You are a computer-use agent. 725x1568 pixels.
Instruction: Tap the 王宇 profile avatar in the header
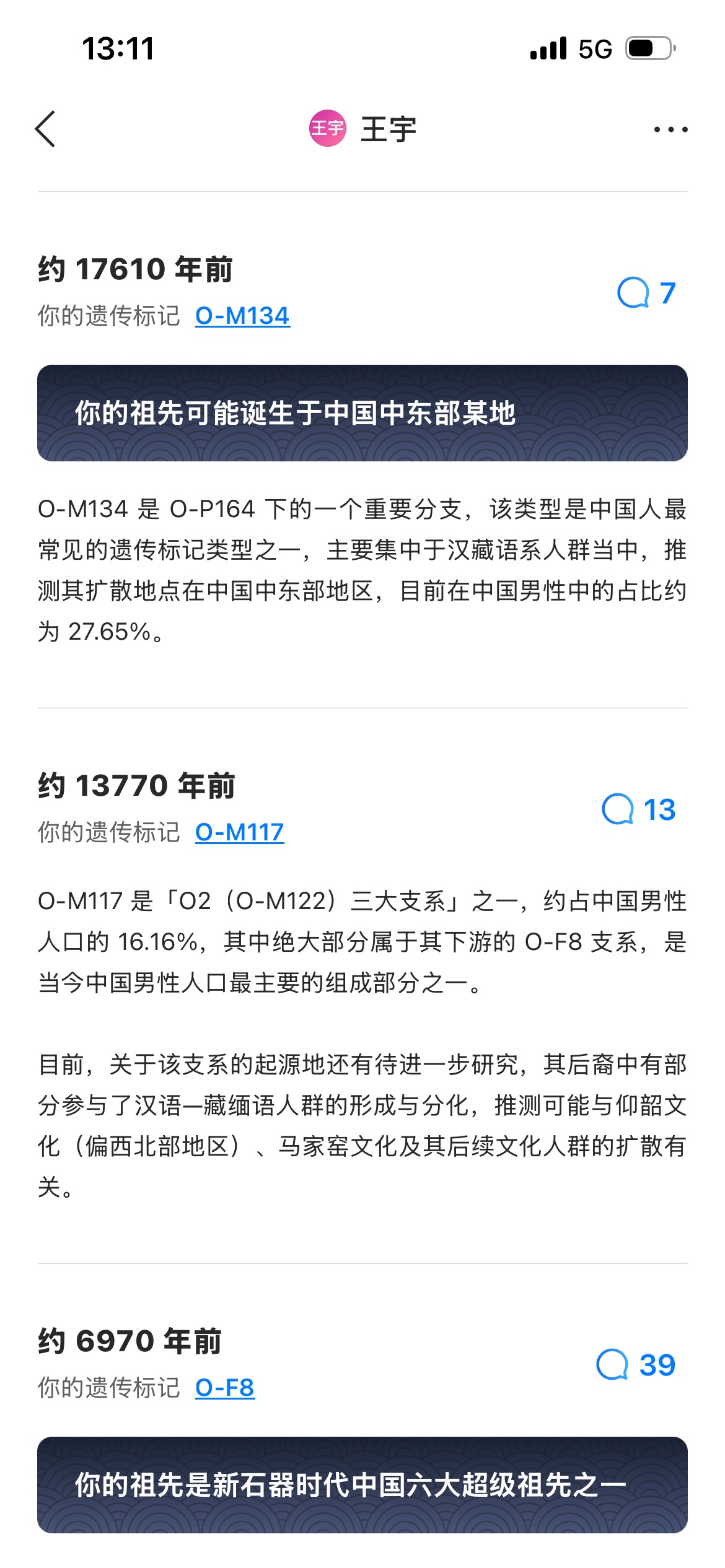click(327, 129)
